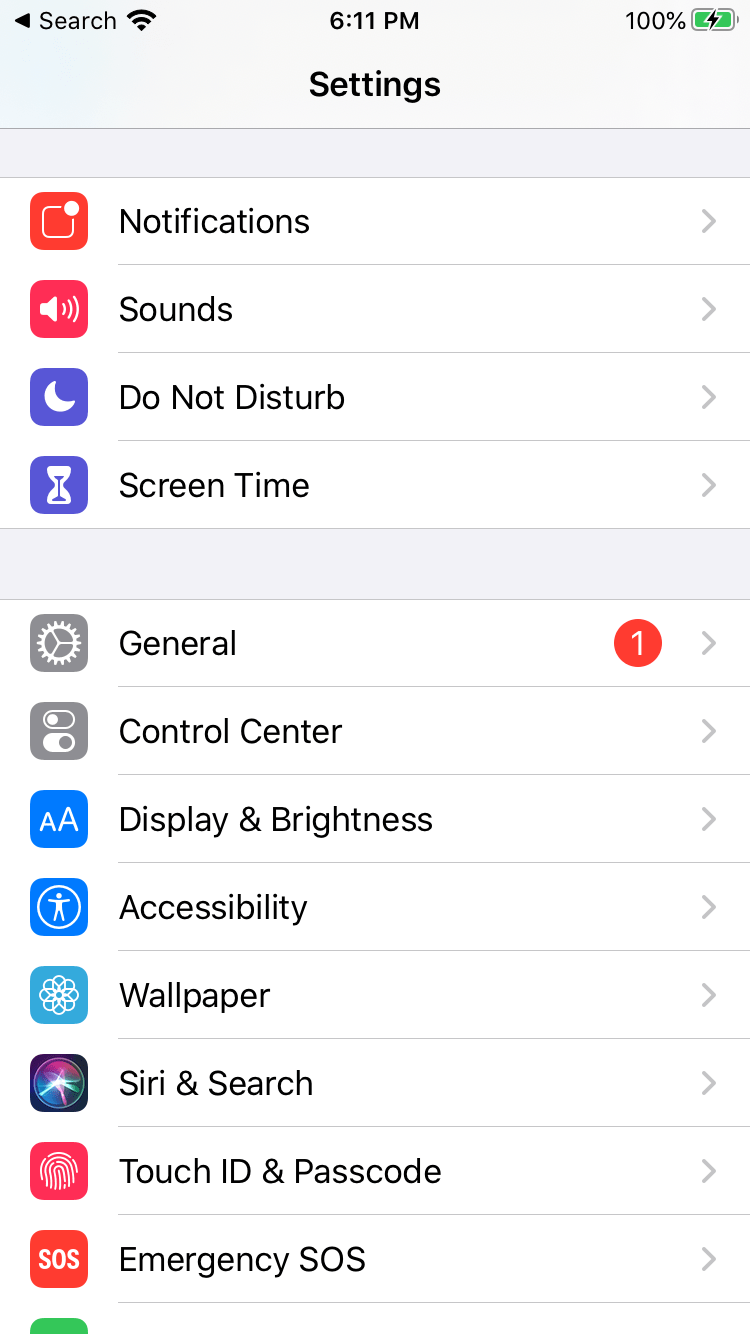Tap the Siri & Search row
Screen dimensions: 750x1334
pos(216,1083)
